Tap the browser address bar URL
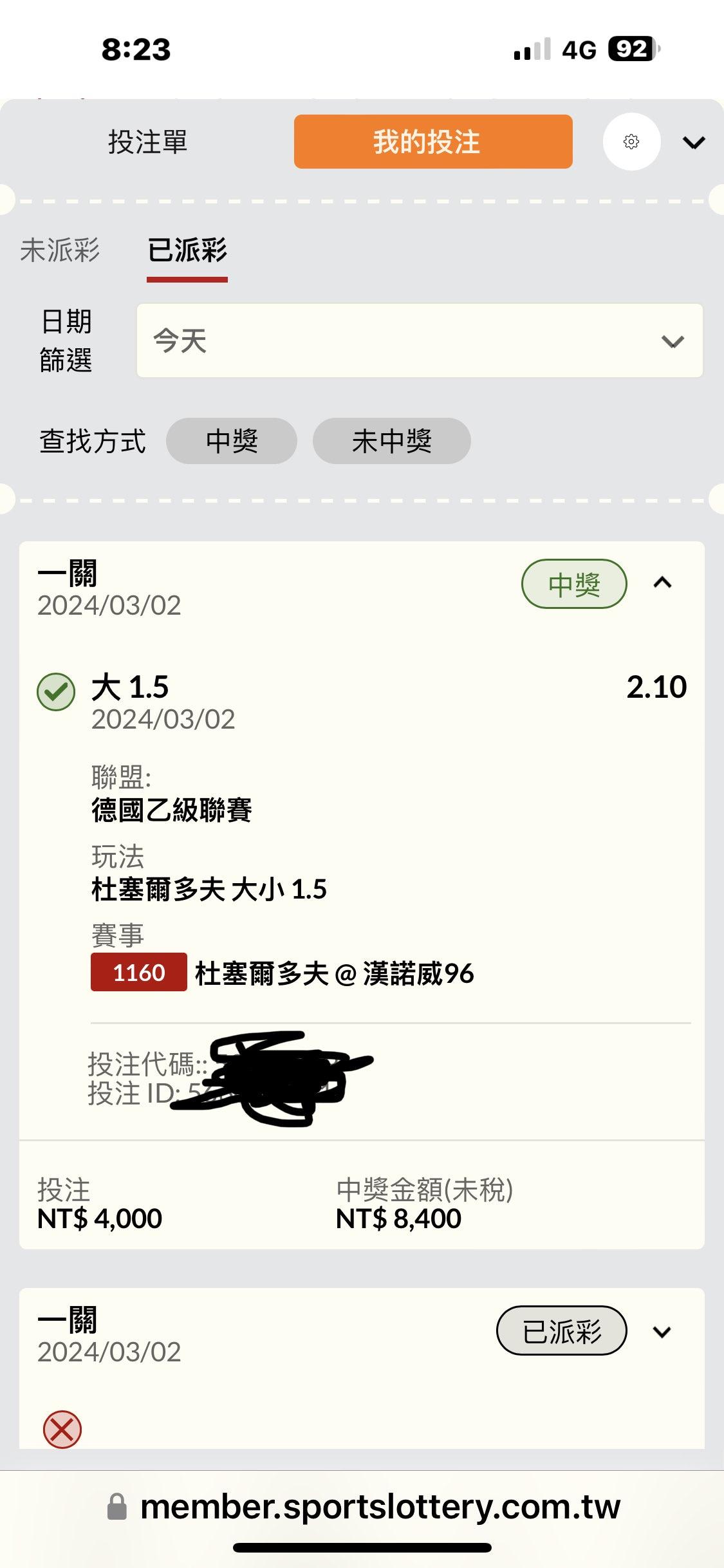The image size is (724, 1568). pos(380,1507)
